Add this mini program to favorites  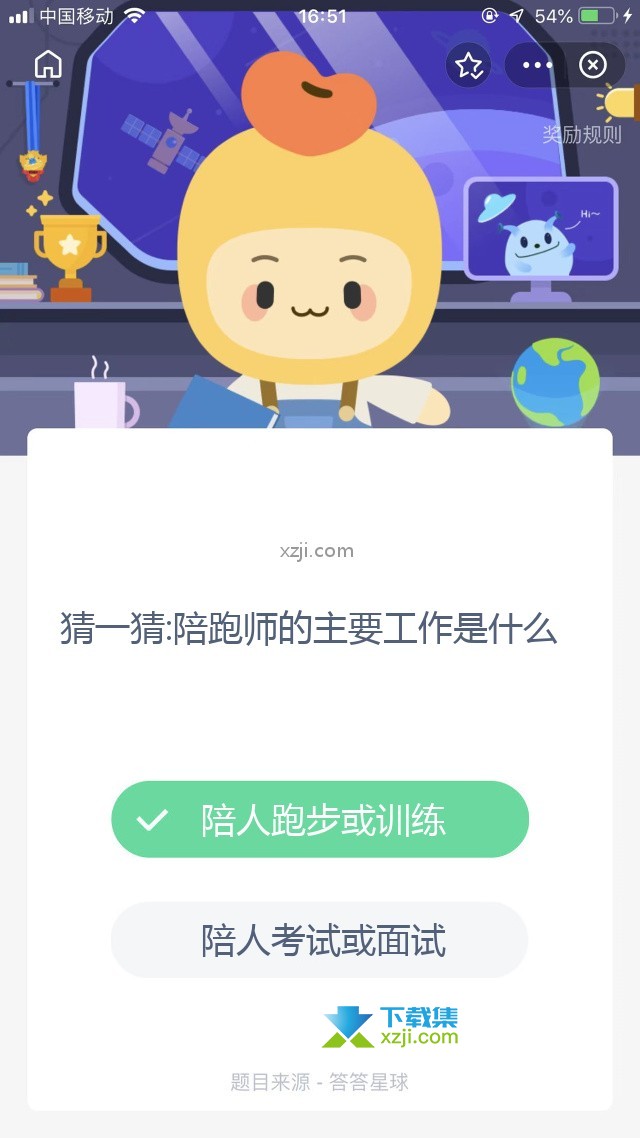point(468,66)
